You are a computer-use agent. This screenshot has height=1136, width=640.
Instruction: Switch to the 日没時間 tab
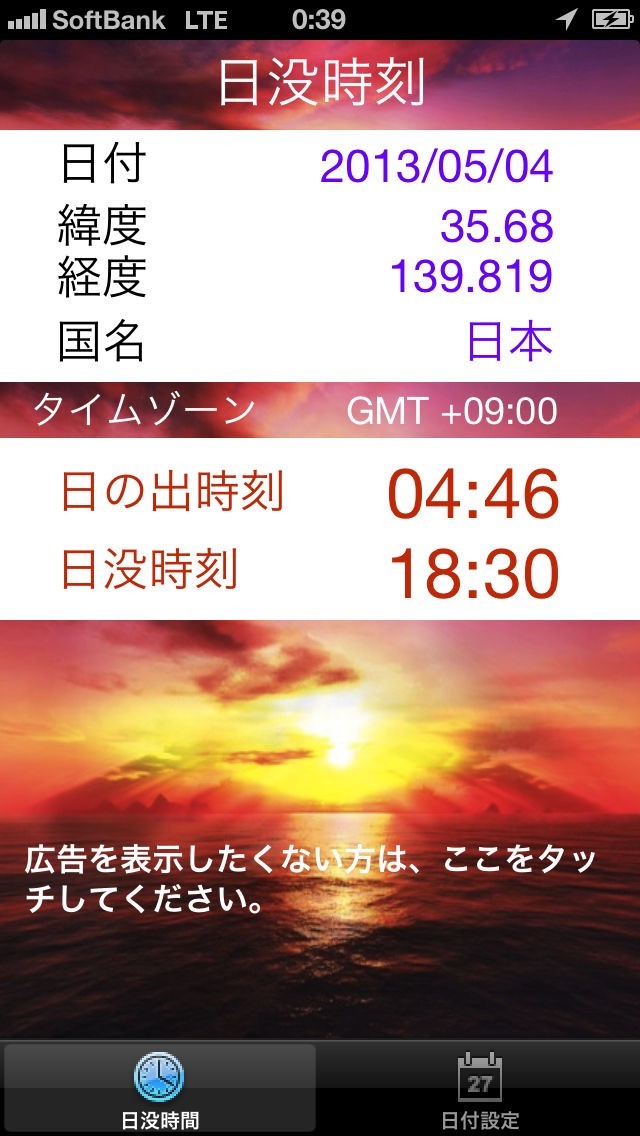tap(160, 1089)
